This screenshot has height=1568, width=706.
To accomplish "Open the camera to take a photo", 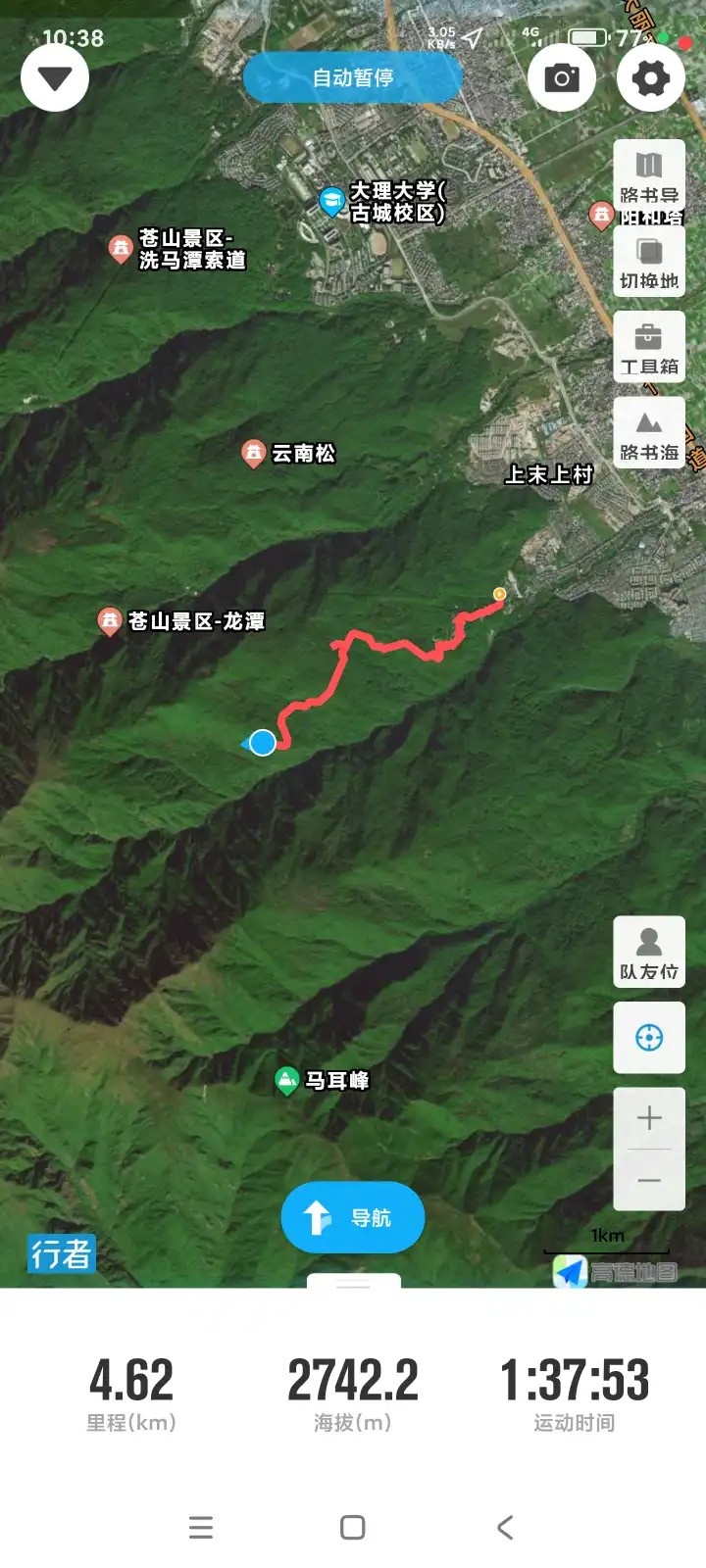I will click(562, 78).
